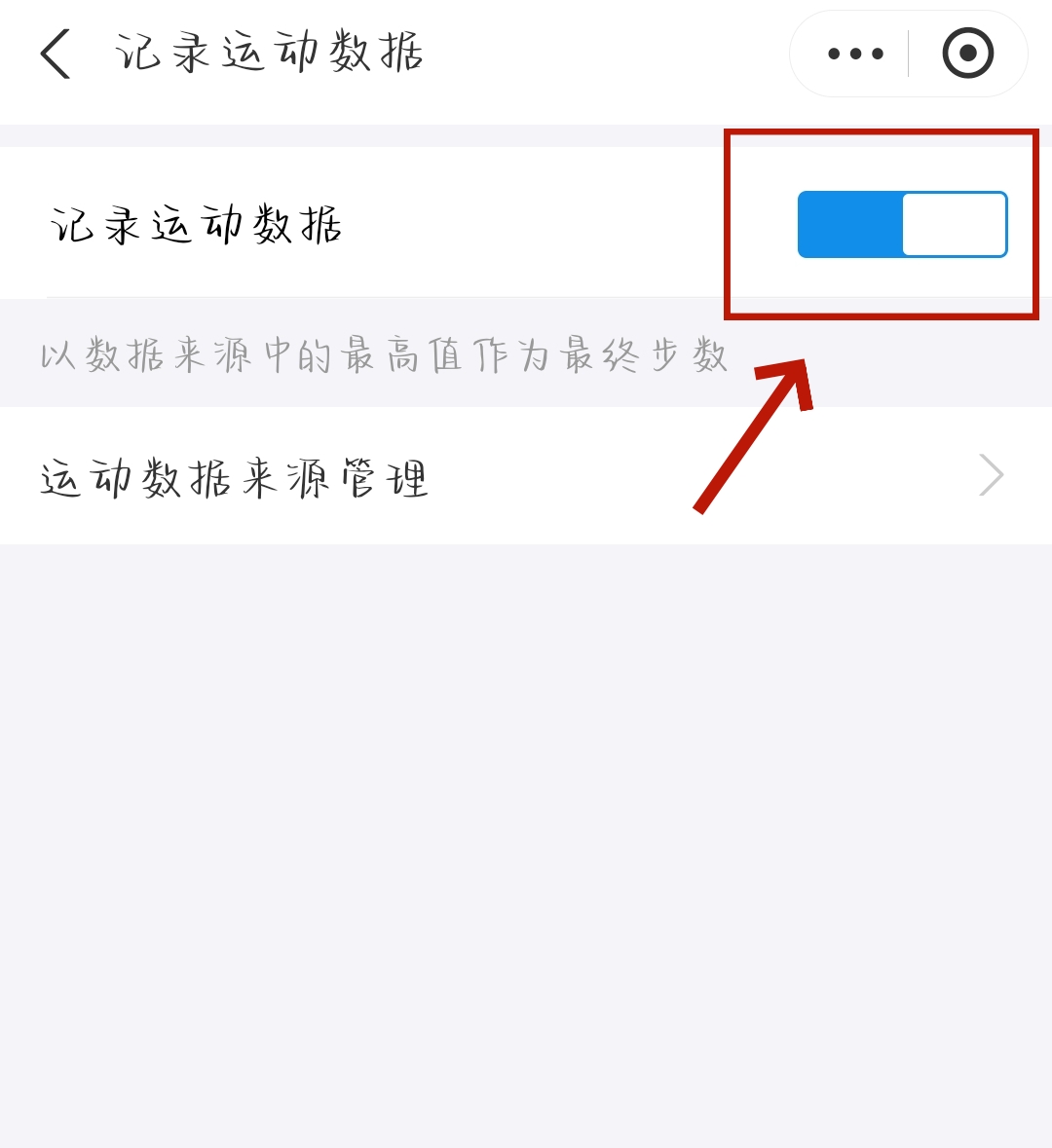
Task: Go back from 记录运动数据 page
Action: click(56, 54)
